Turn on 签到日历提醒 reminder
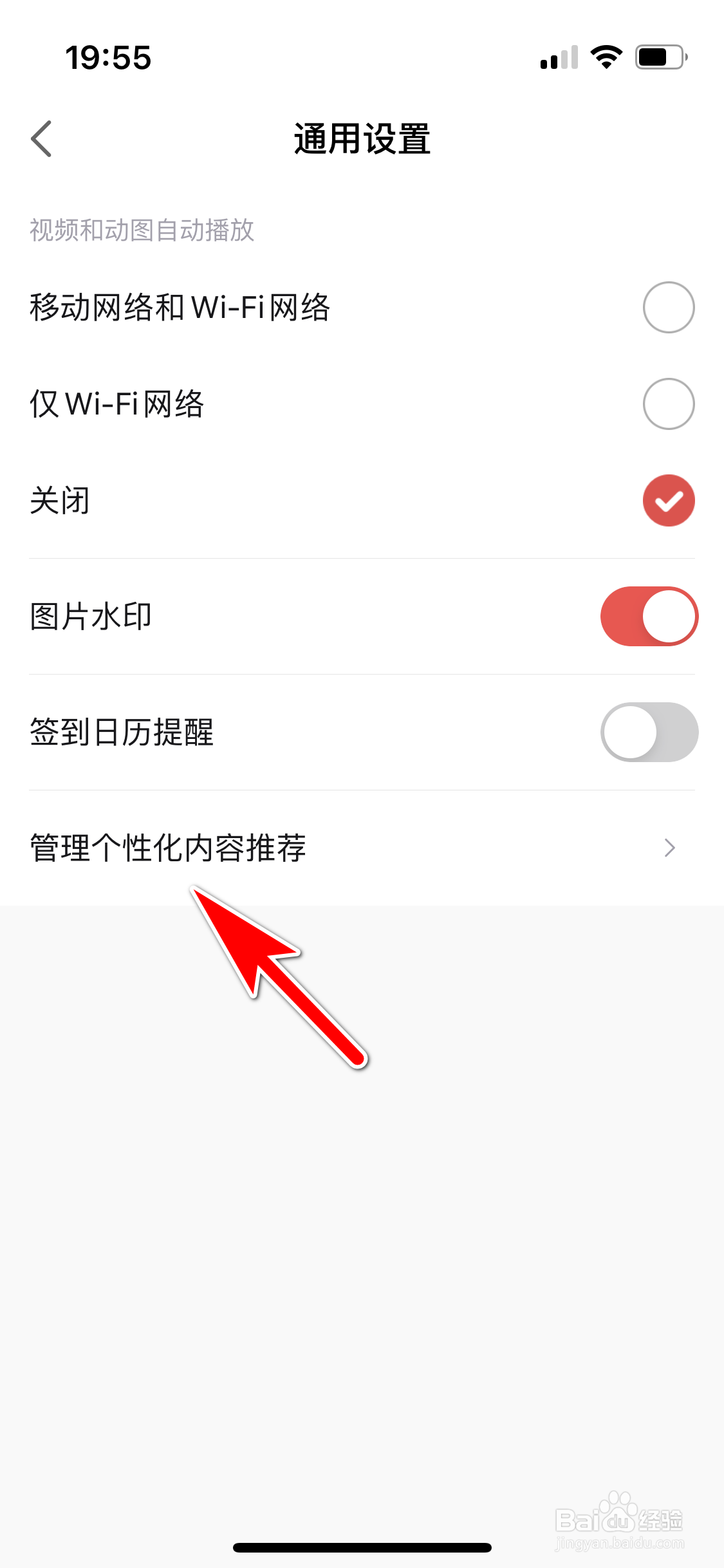The height and width of the screenshot is (1568, 724). coord(649,732)
